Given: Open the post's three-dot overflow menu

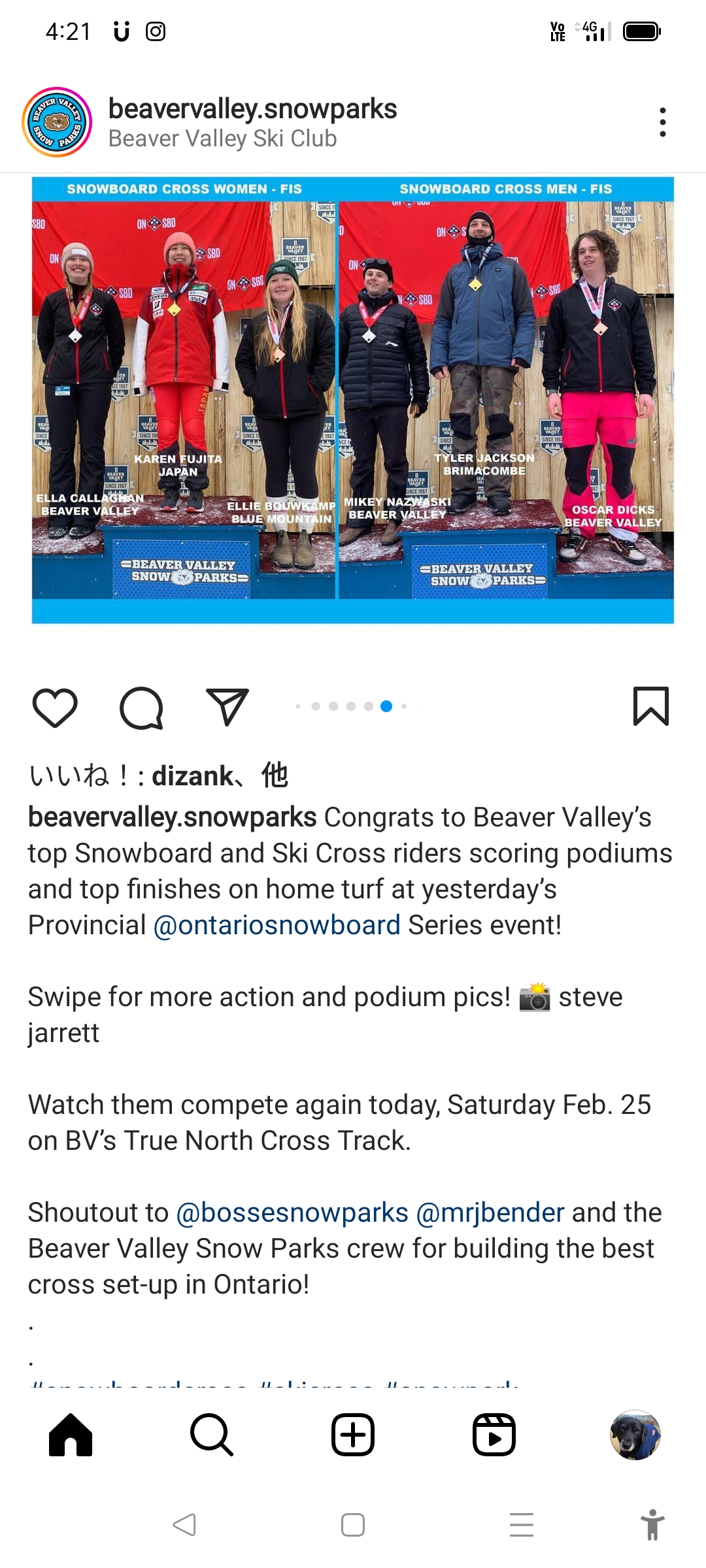Looking at the screenshot, I should 662,122.
